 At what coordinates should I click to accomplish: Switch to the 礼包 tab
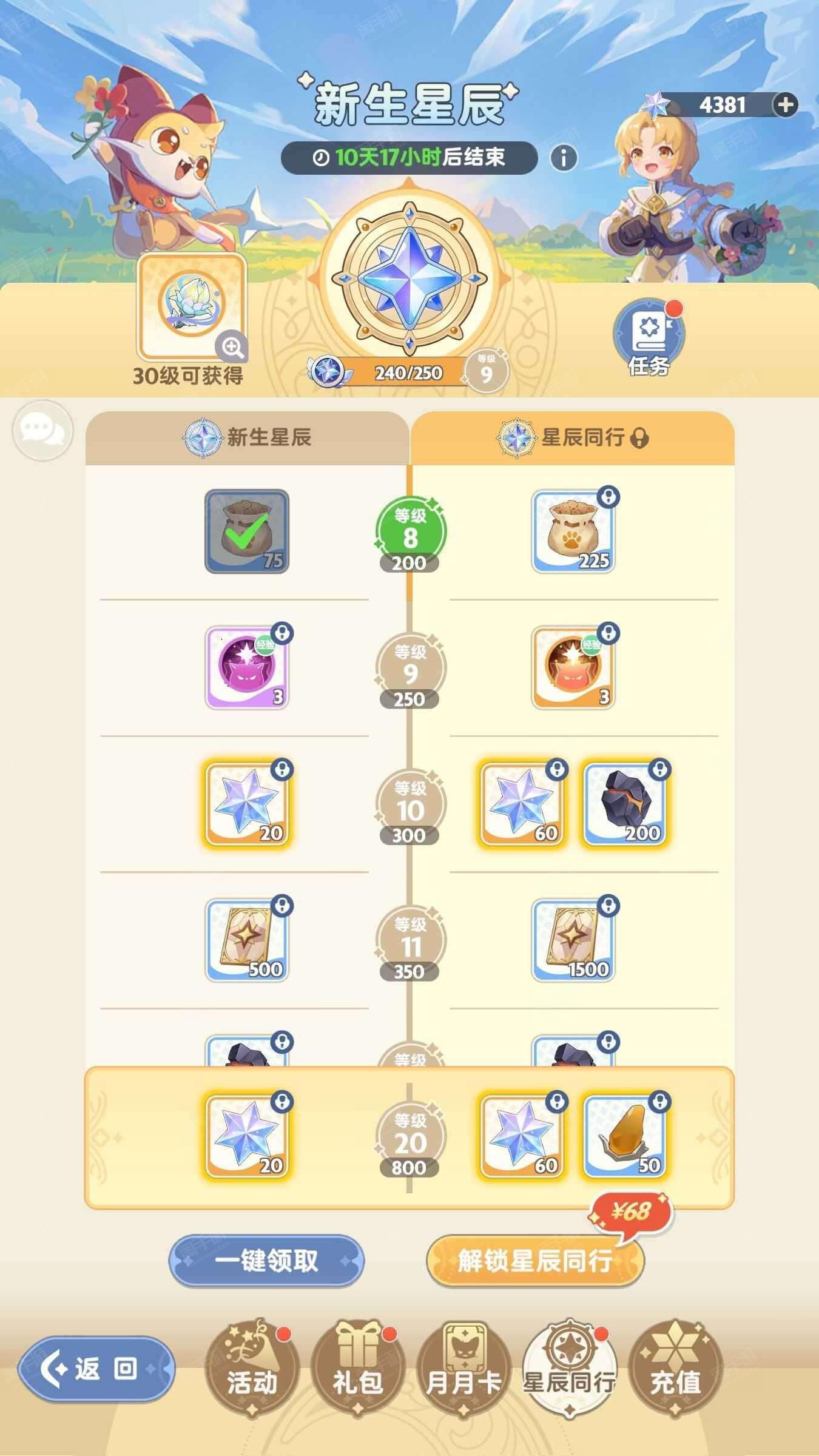pyautogui.click(x=357, y=1365)
